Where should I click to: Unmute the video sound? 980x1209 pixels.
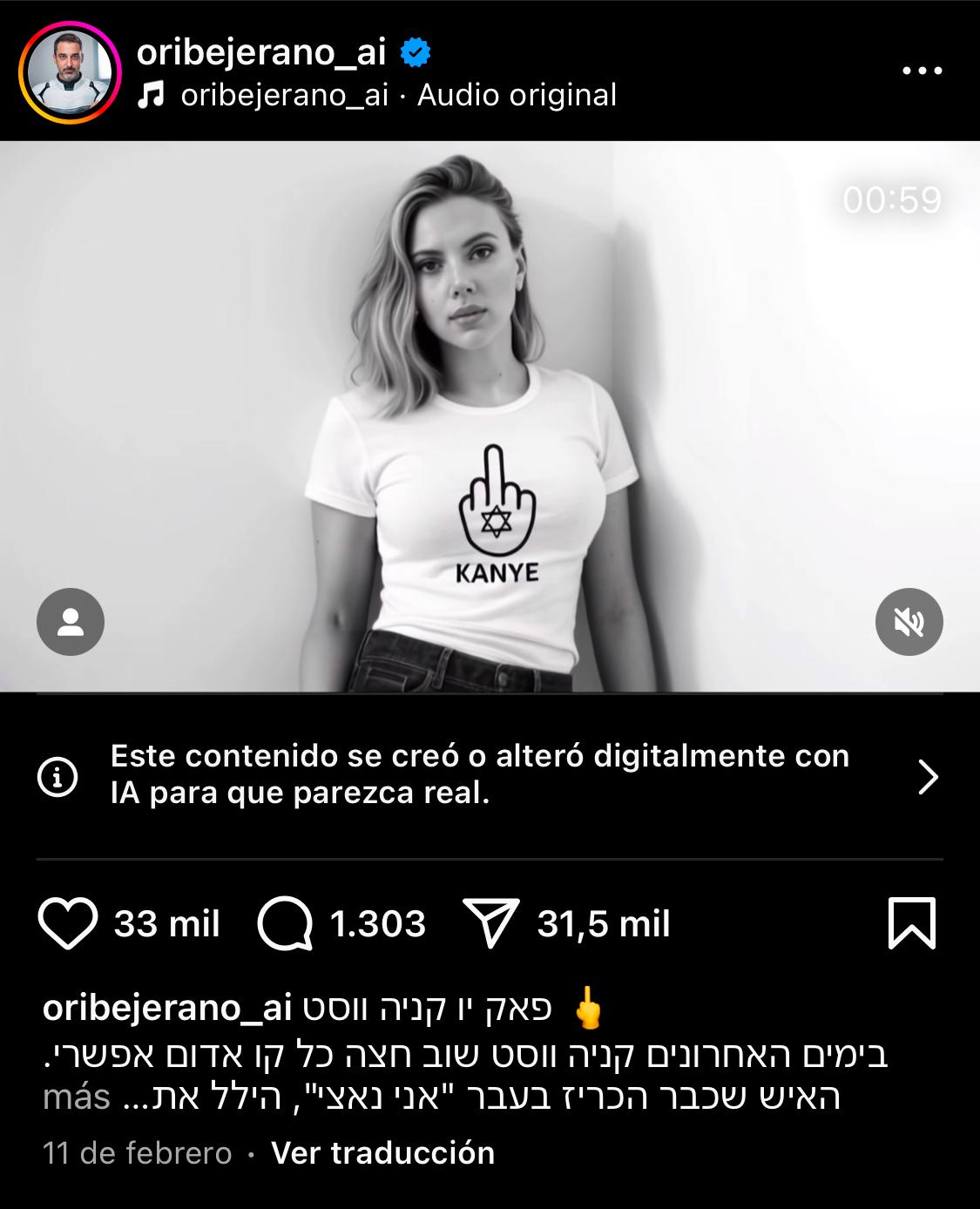[x=909, y=622]
